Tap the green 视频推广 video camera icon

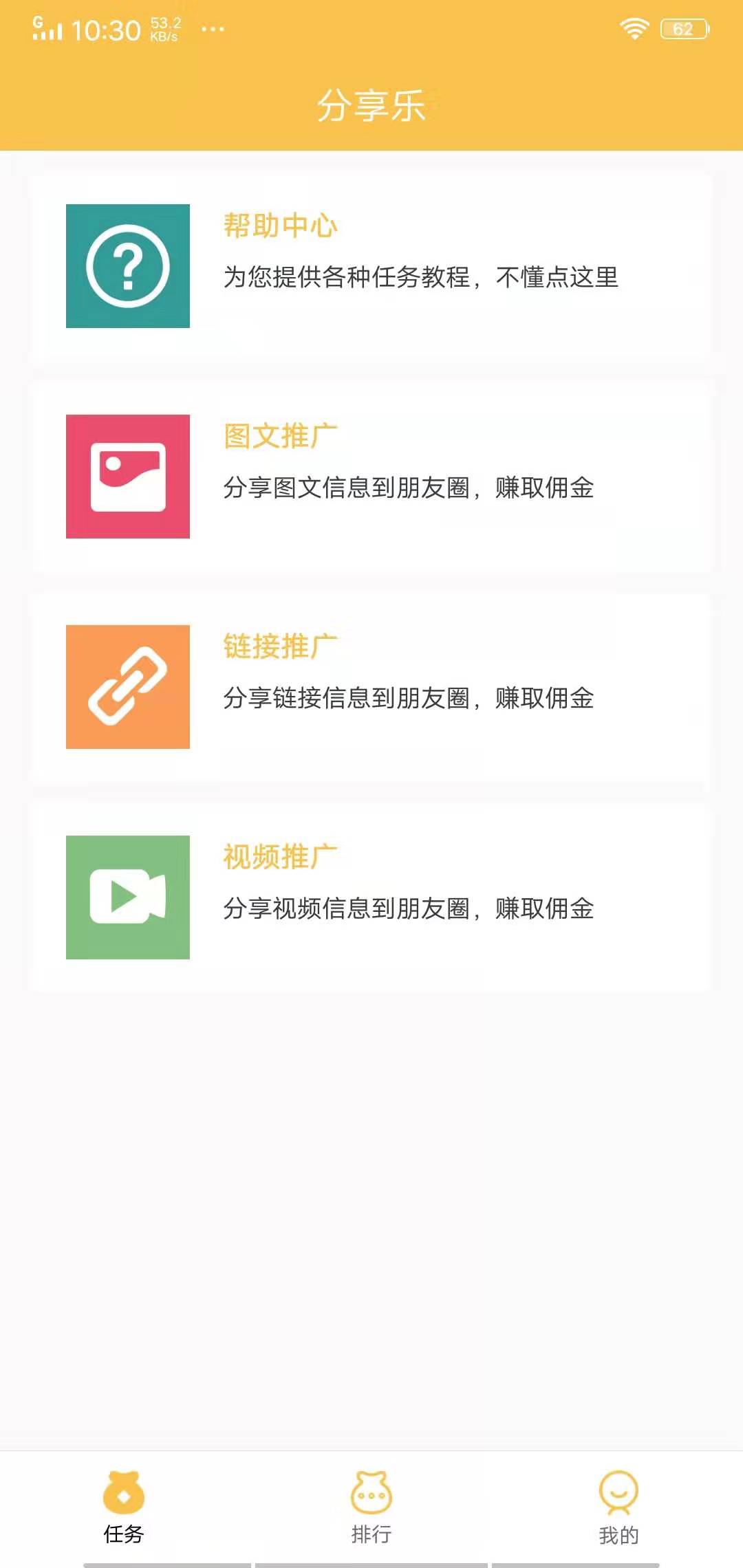coord(127,895)
